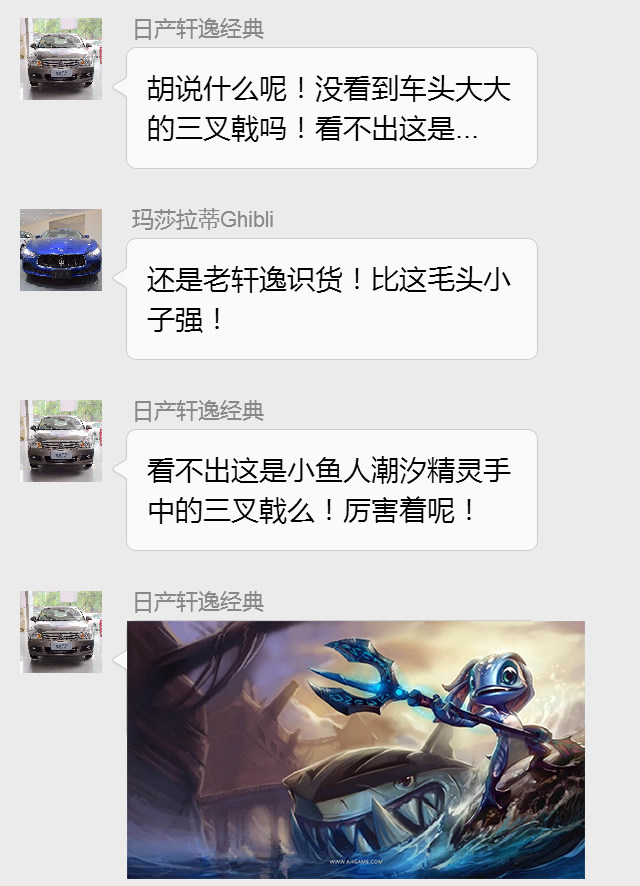Open avatar beside message starting 胡说什么呢

[61, 59]
